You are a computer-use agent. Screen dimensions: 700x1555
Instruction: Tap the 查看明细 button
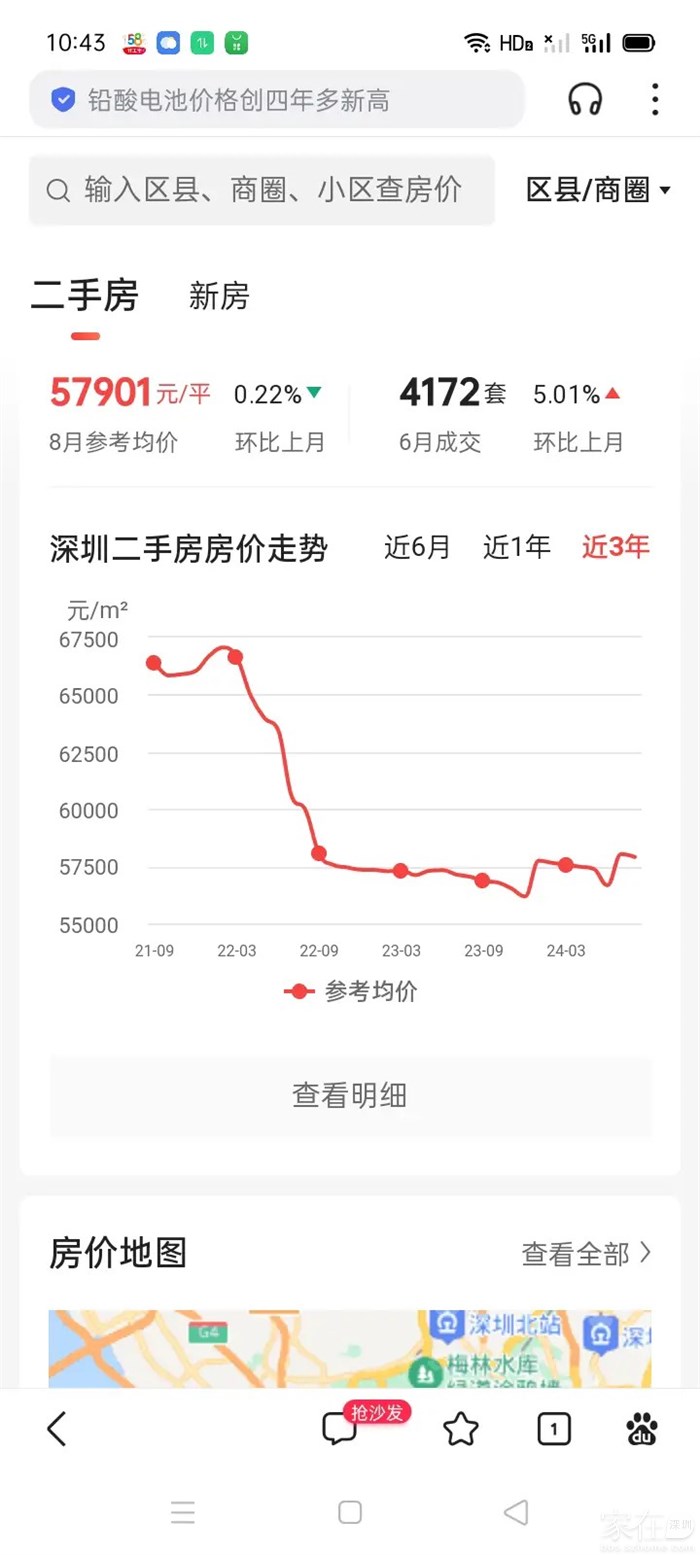coord(350,1096)
